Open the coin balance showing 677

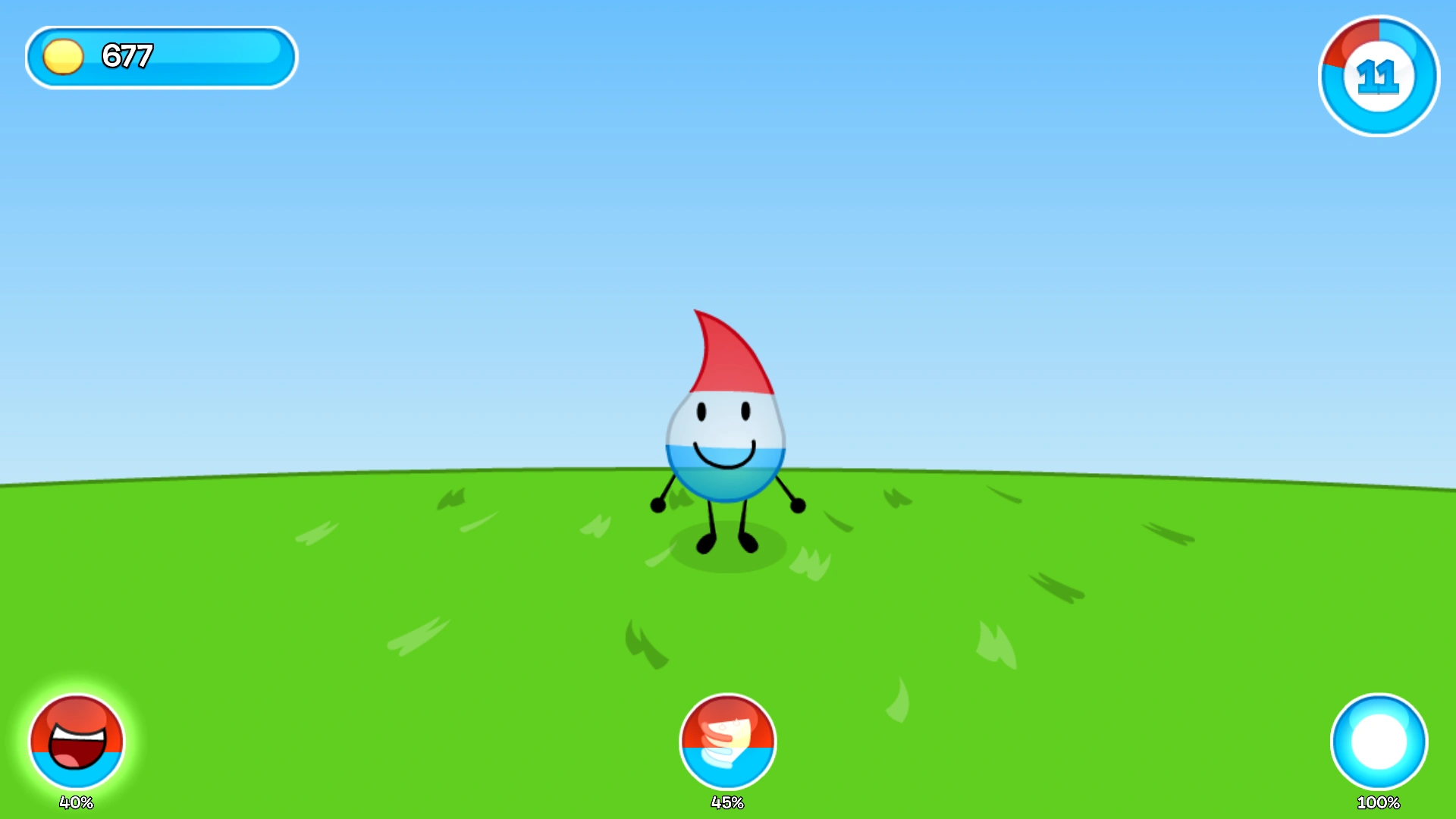(161, 57)
